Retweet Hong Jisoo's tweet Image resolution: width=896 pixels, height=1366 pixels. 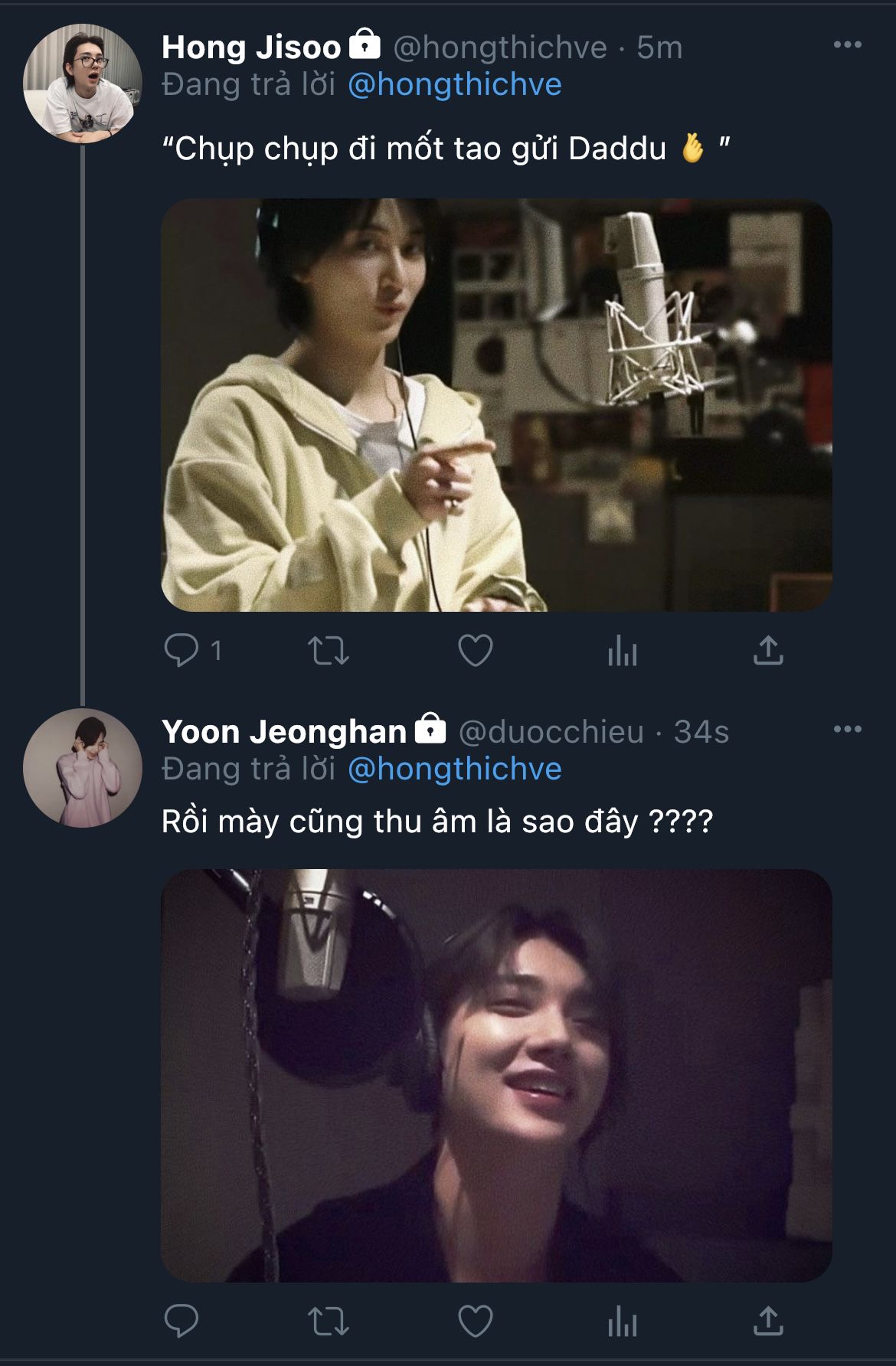pyautogui.click(x=328, y=651)
